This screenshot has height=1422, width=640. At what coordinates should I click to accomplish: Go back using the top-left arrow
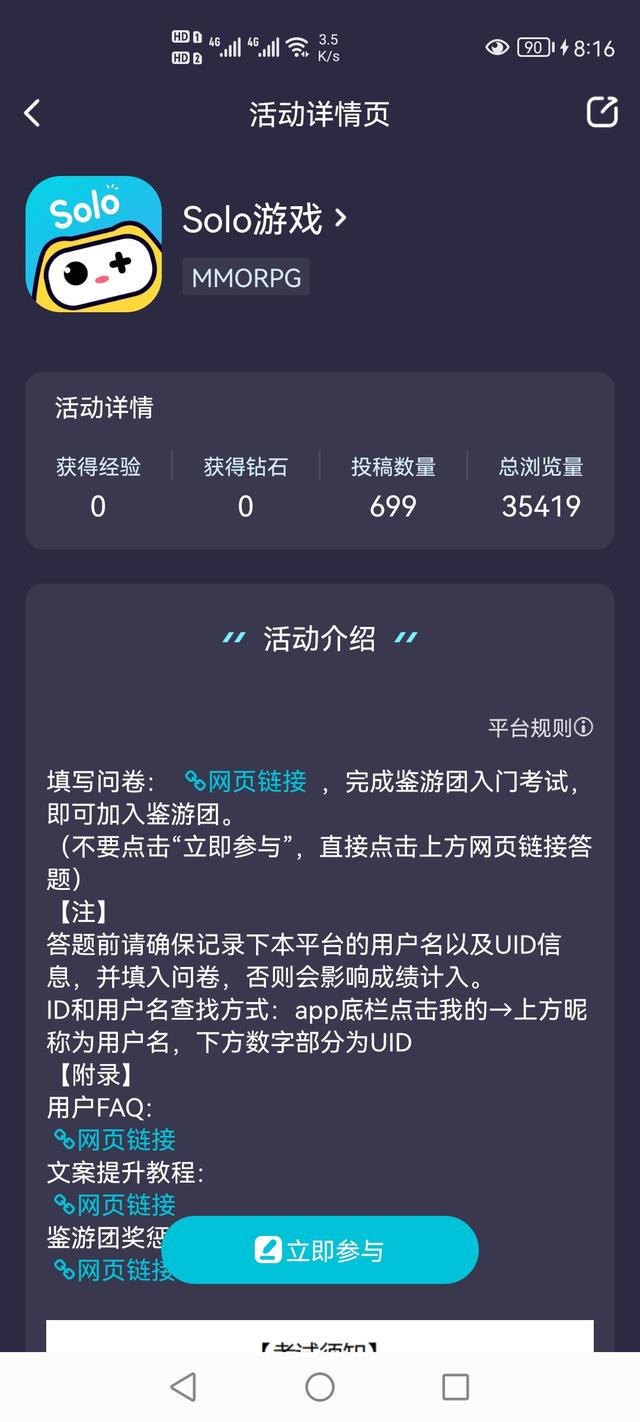pos(32,113)
